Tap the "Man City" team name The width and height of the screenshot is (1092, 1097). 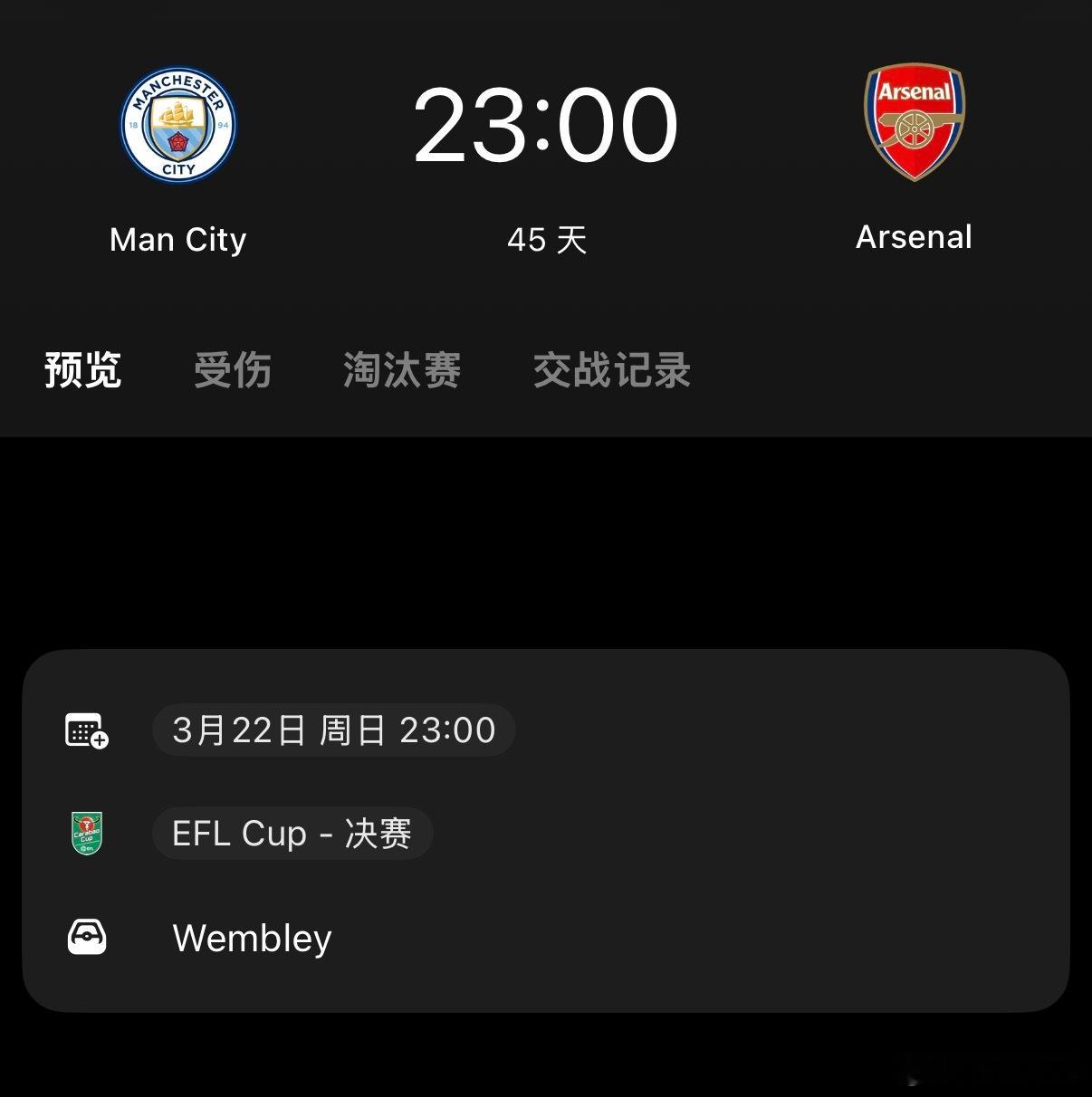coord(177,239)
